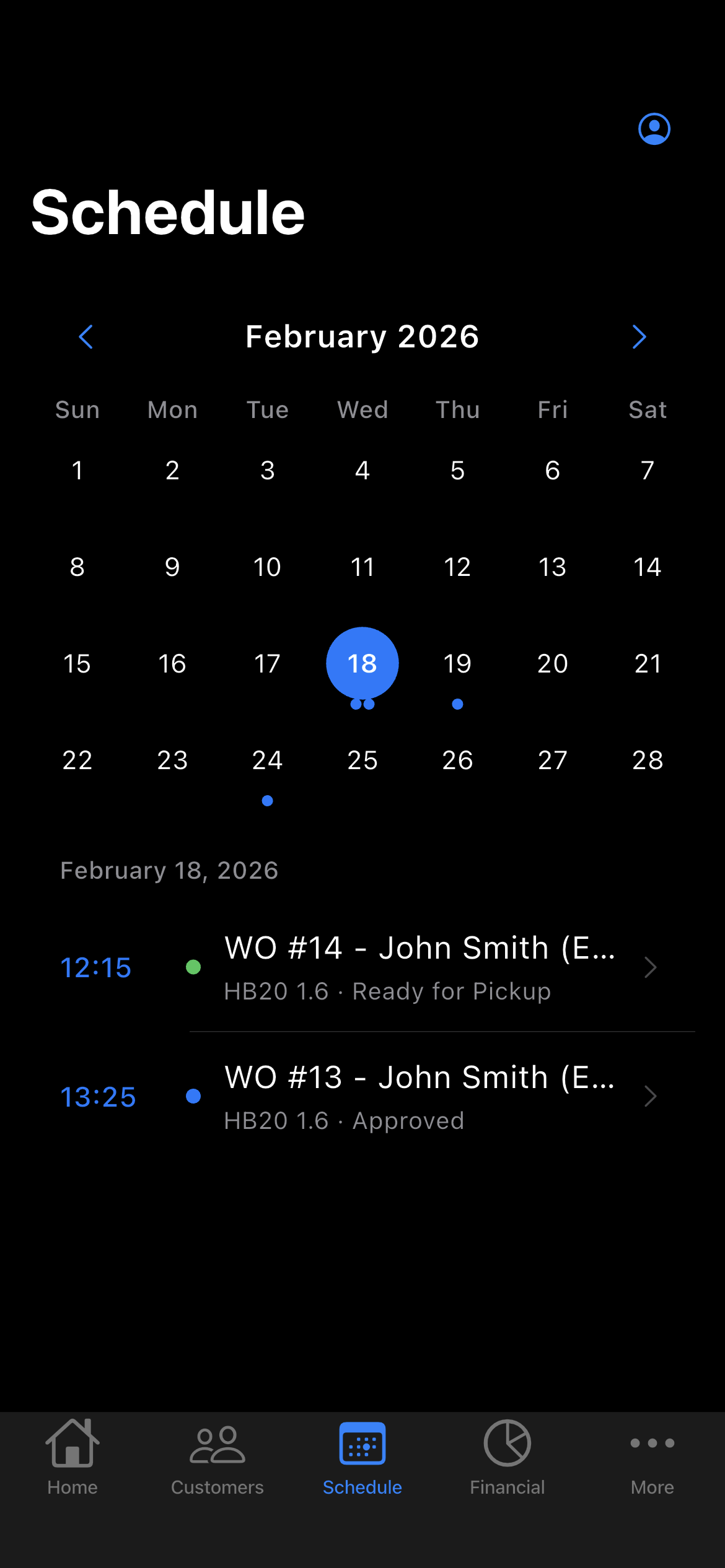Tap February 1 in the calendar
This screenshot has width=725, height=1568.
pyautogui.click(x=77, y=471)
